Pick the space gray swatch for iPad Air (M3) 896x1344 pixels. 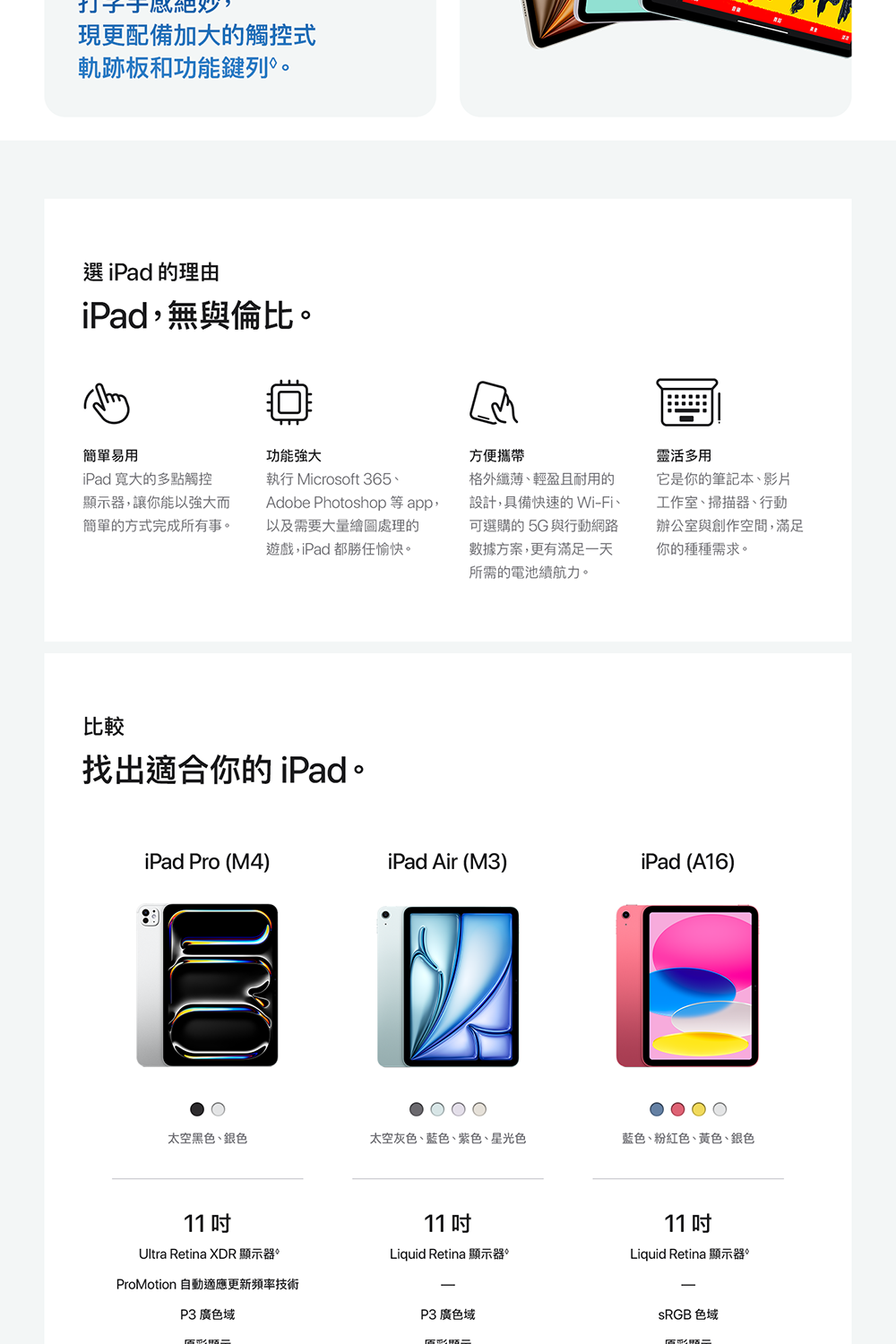[416, 1109]
